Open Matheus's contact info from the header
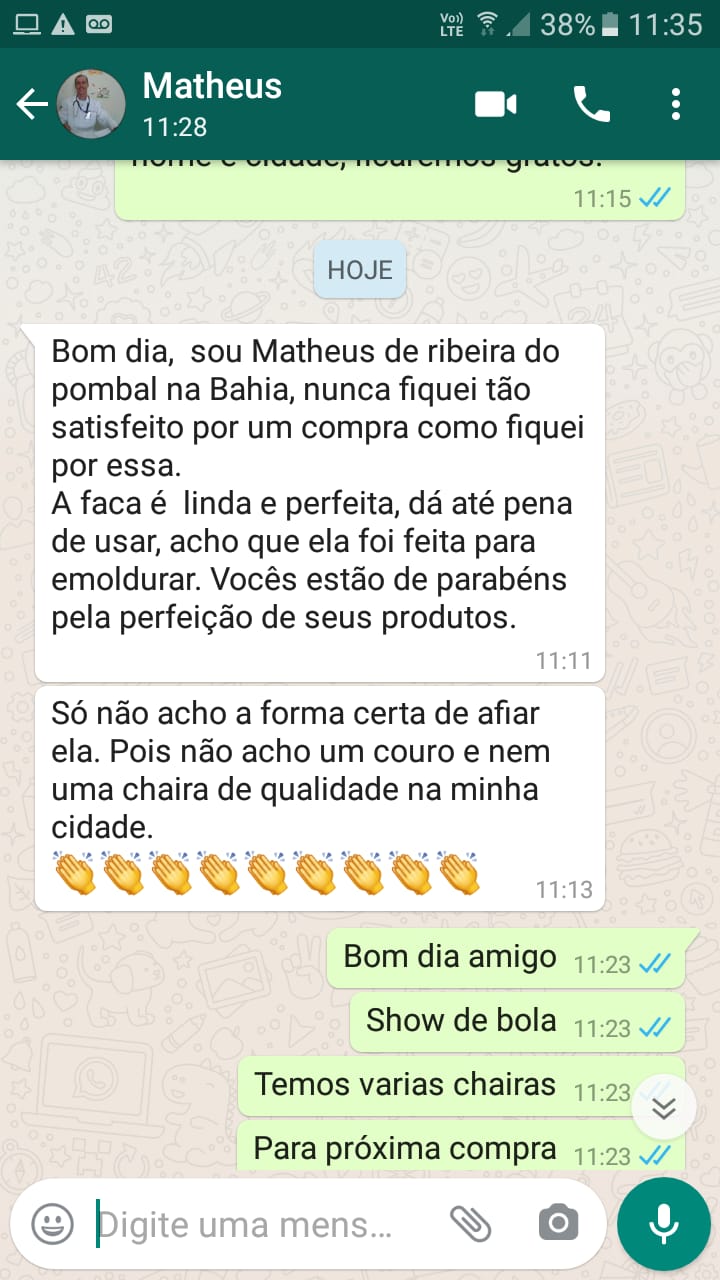Screen dimensions: 720x1280 click(212, 103)
